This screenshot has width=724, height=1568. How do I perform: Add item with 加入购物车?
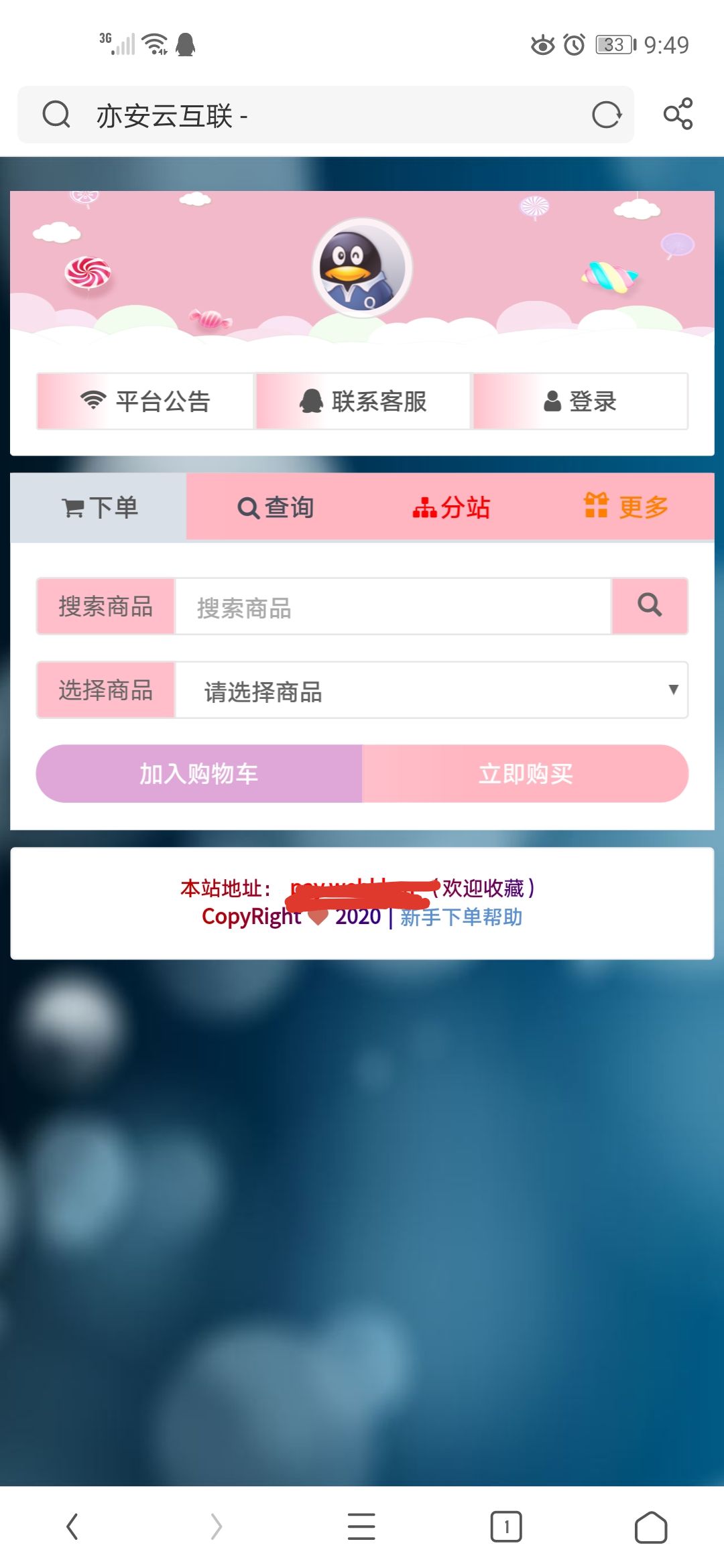199,774
